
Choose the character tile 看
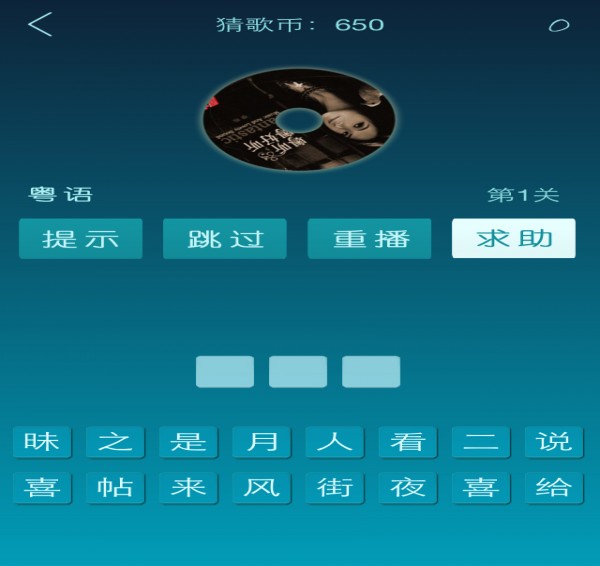coord(407,442)
